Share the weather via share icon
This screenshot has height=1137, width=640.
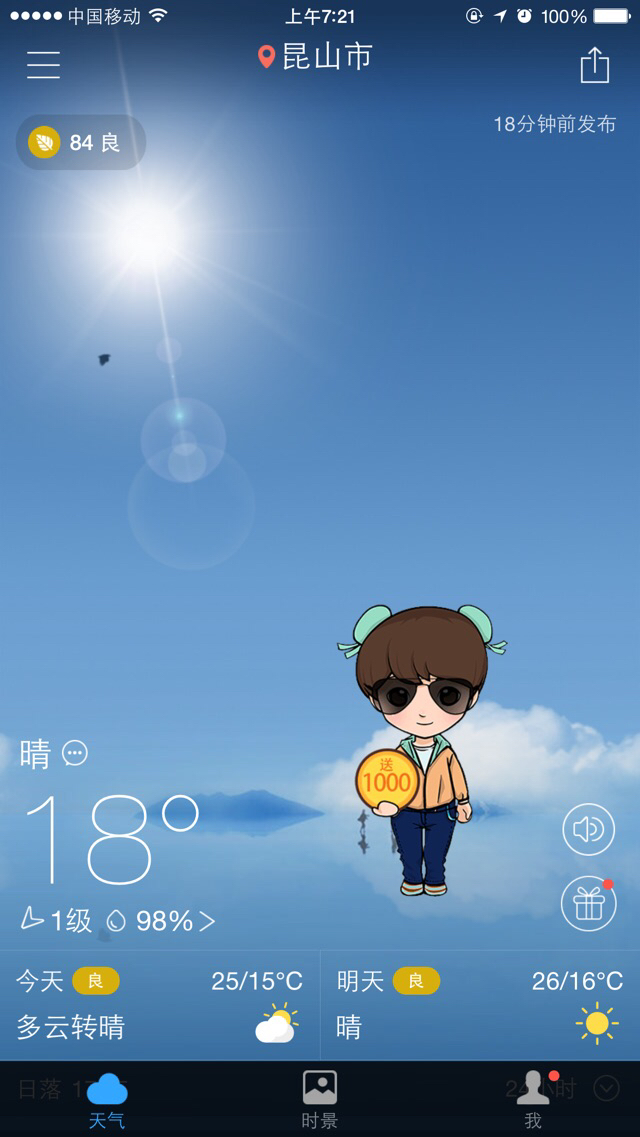coord(594,65)
